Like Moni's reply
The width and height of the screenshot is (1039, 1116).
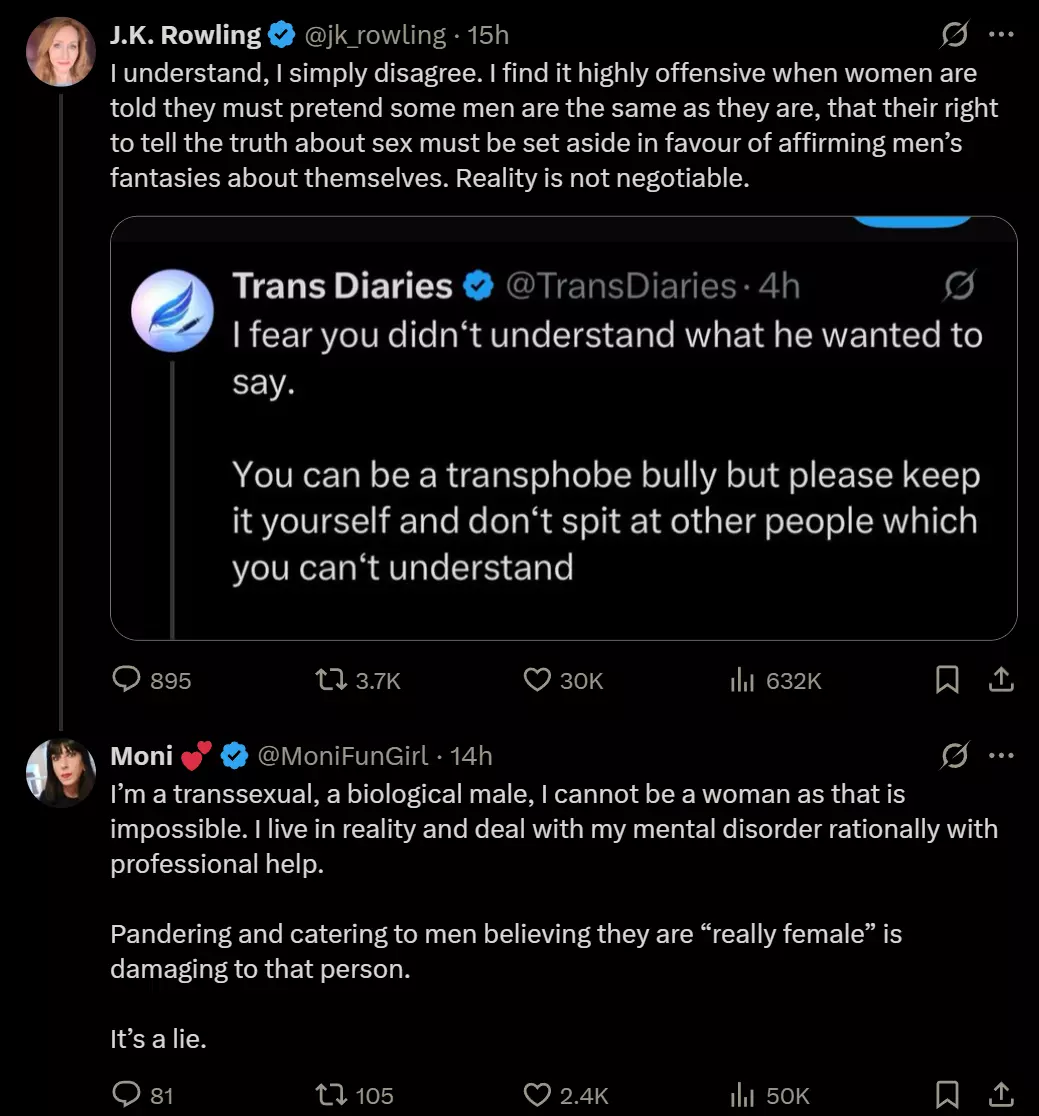537,1095
